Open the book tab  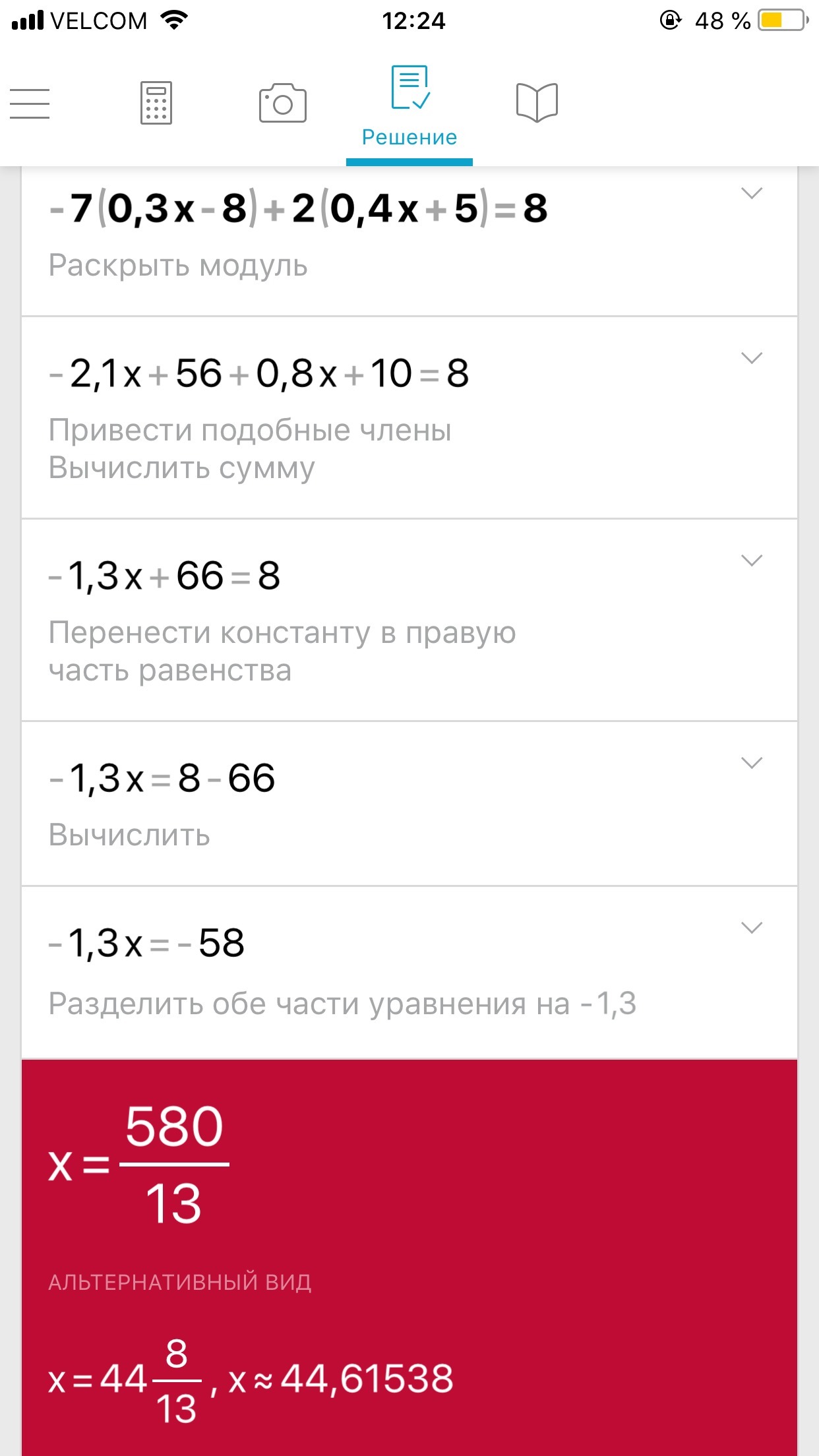(x=536, y=103)
